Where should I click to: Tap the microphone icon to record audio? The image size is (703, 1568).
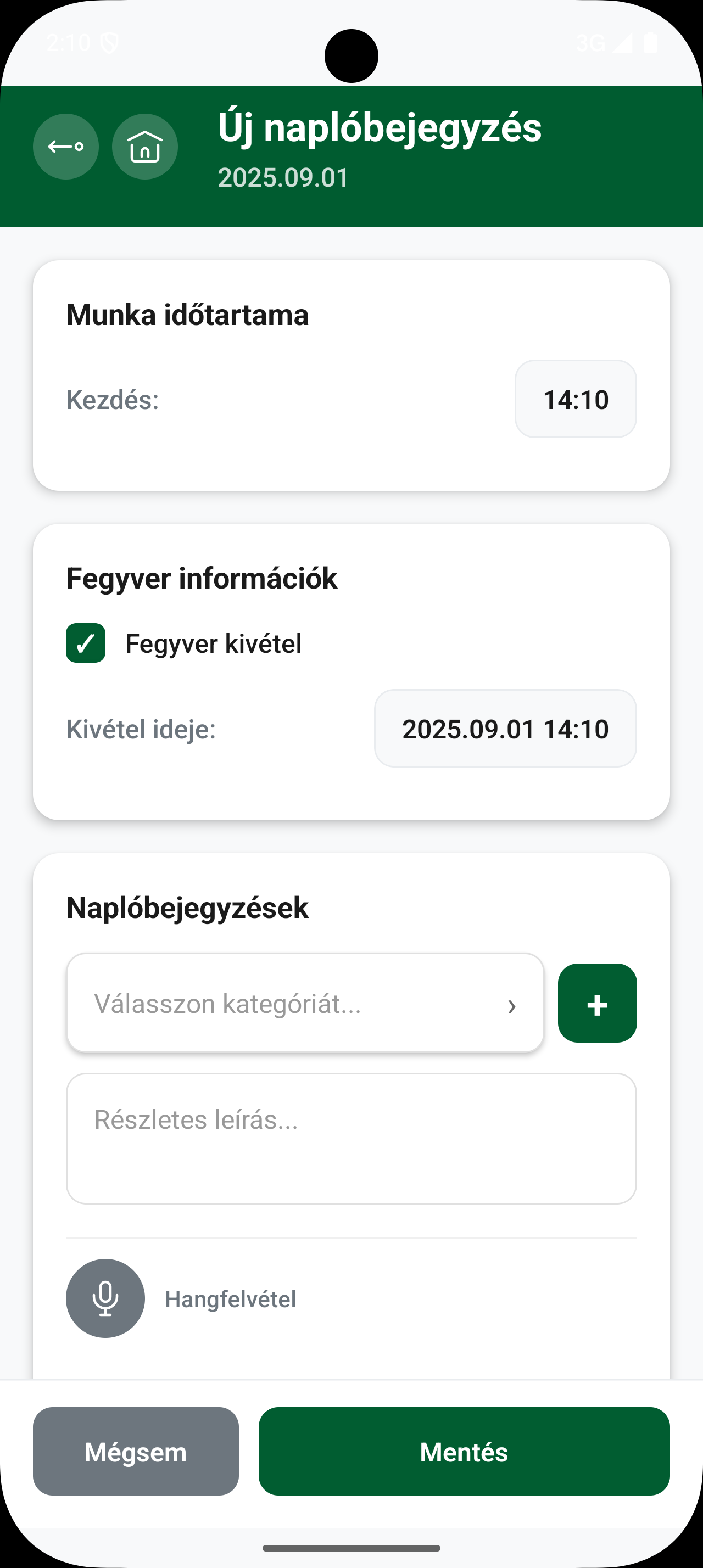tap(105, 1298)
